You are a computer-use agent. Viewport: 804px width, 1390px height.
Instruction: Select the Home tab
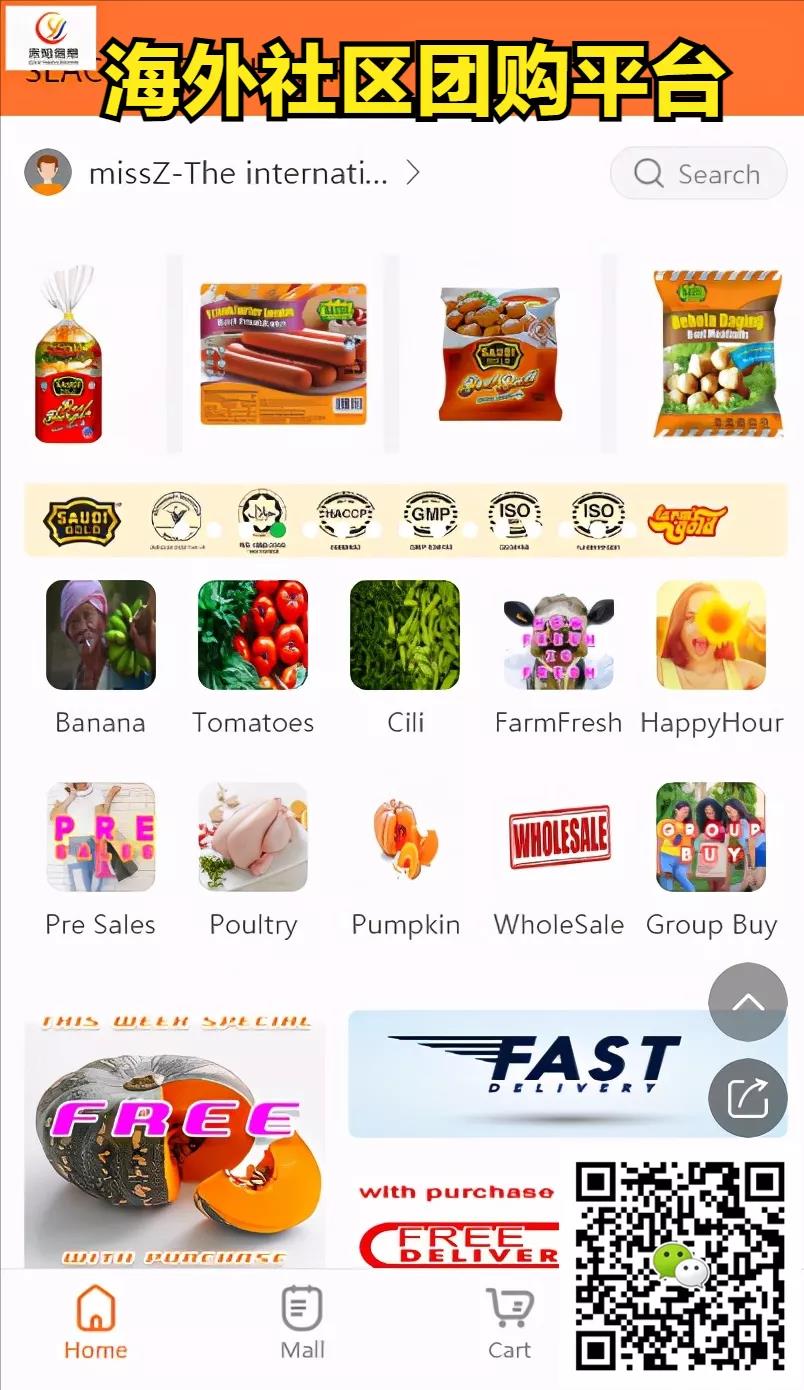95,1322
